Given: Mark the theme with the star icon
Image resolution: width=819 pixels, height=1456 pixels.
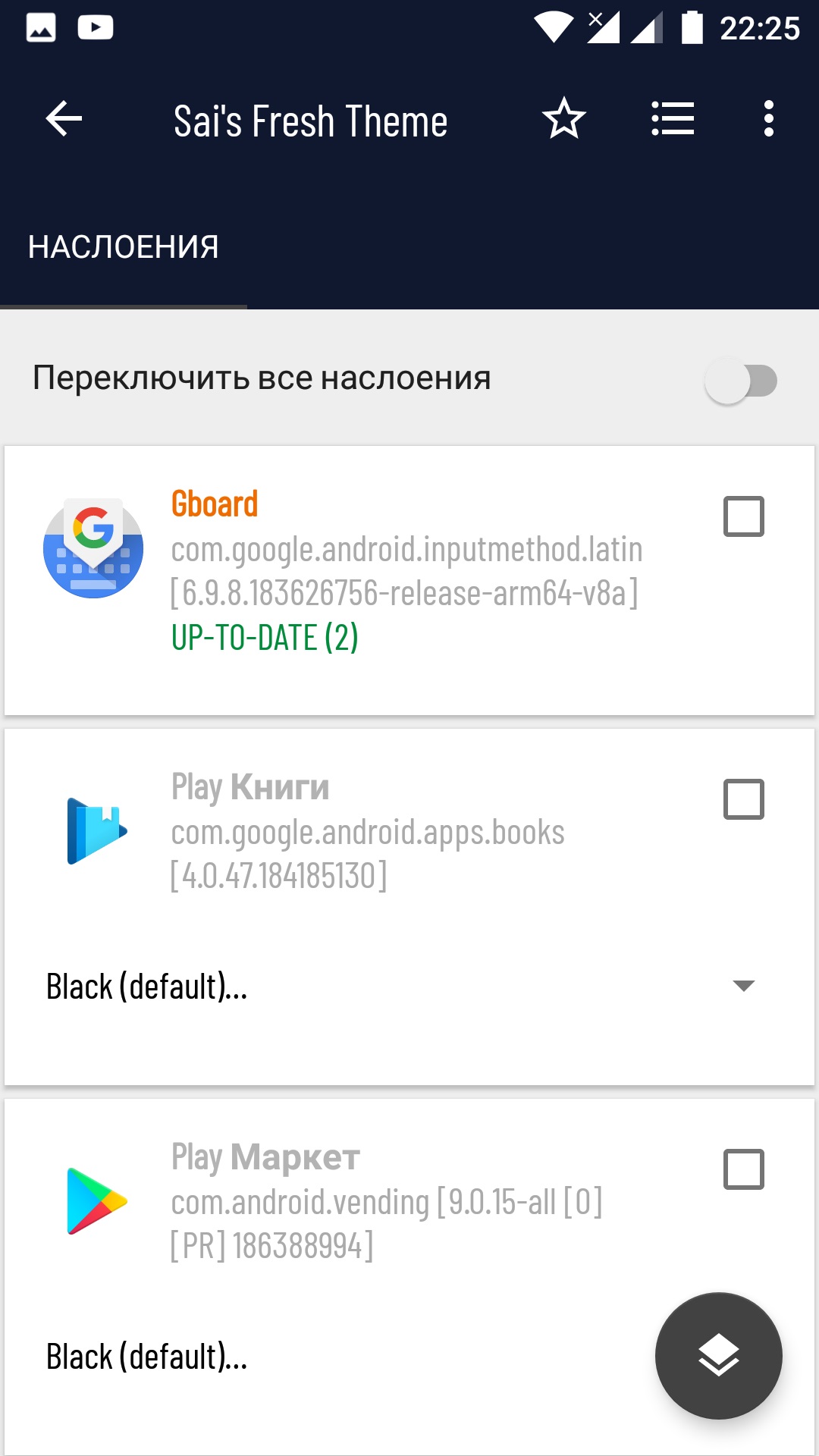Looking at the screenshot, I should 563,119.
